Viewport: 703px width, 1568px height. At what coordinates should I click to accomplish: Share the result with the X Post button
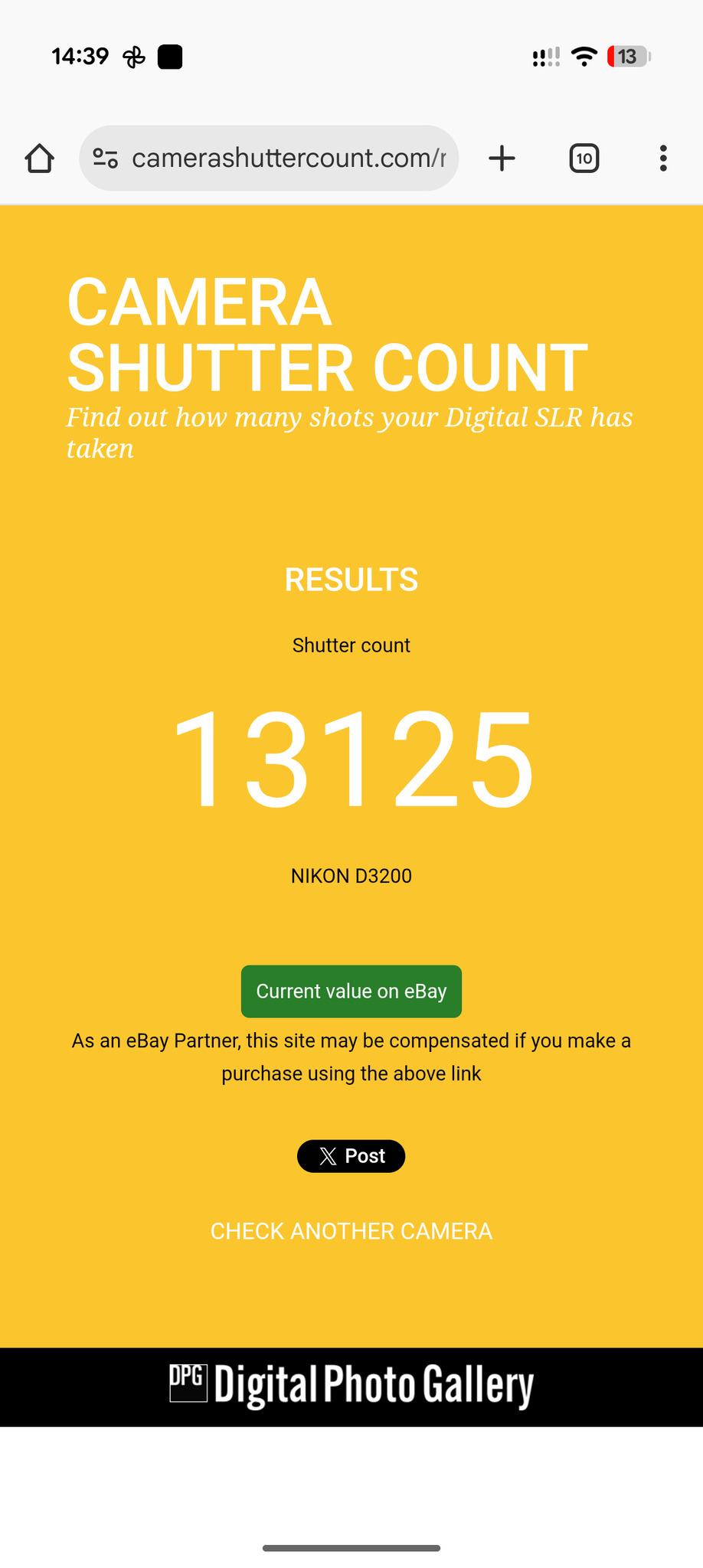(351, 1156)
